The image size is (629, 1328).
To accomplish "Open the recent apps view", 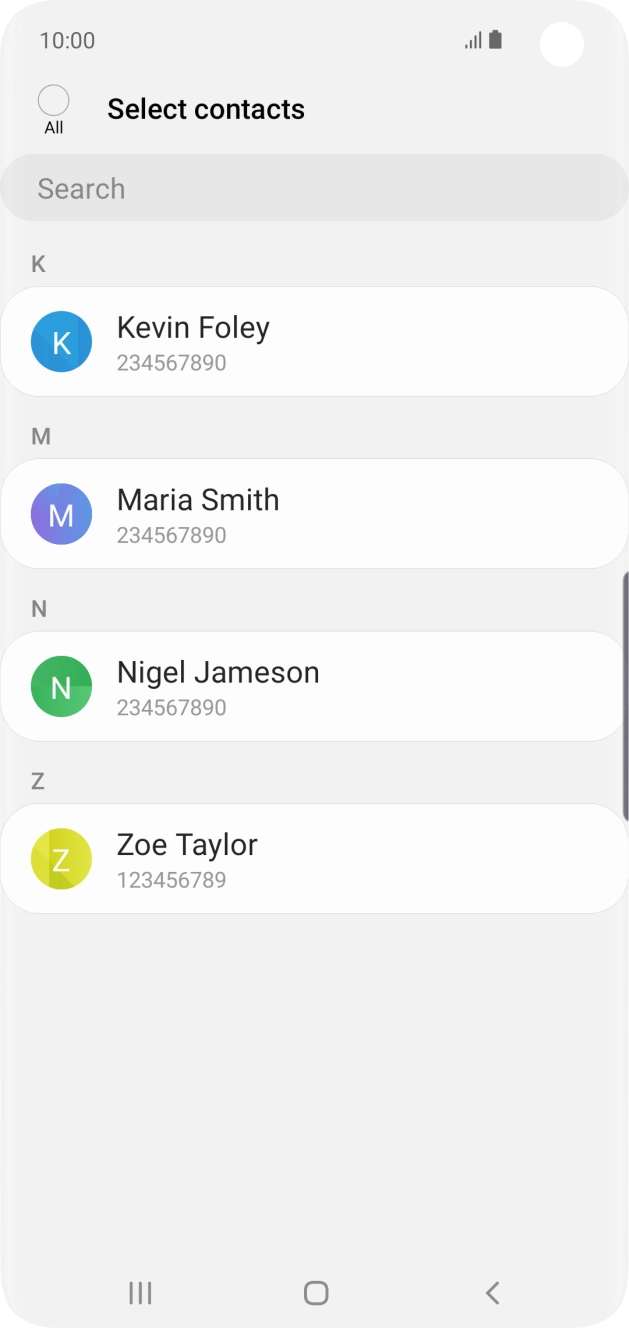I will [x=140, y=1293].
